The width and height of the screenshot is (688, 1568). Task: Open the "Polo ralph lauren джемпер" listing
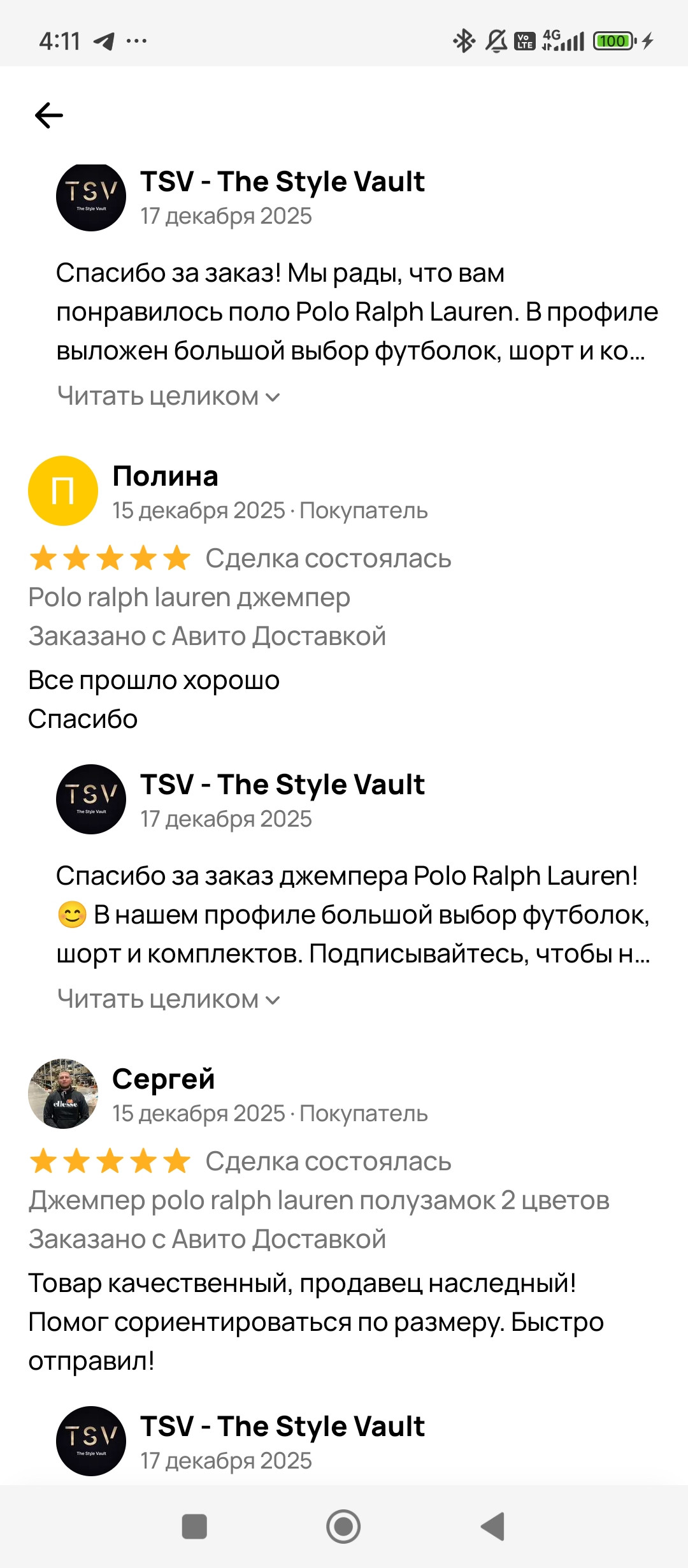coord(189,598)
